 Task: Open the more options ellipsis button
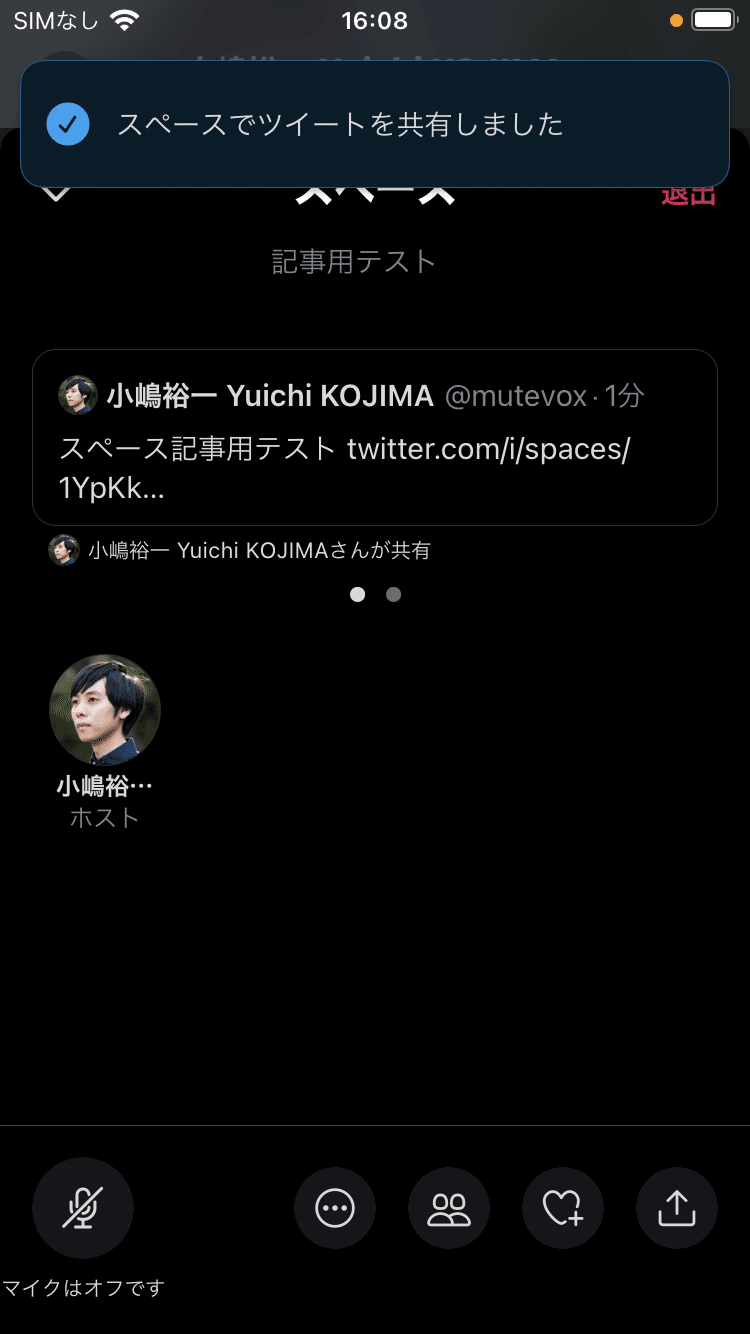pyautogui.click(x=335, y=1209)
